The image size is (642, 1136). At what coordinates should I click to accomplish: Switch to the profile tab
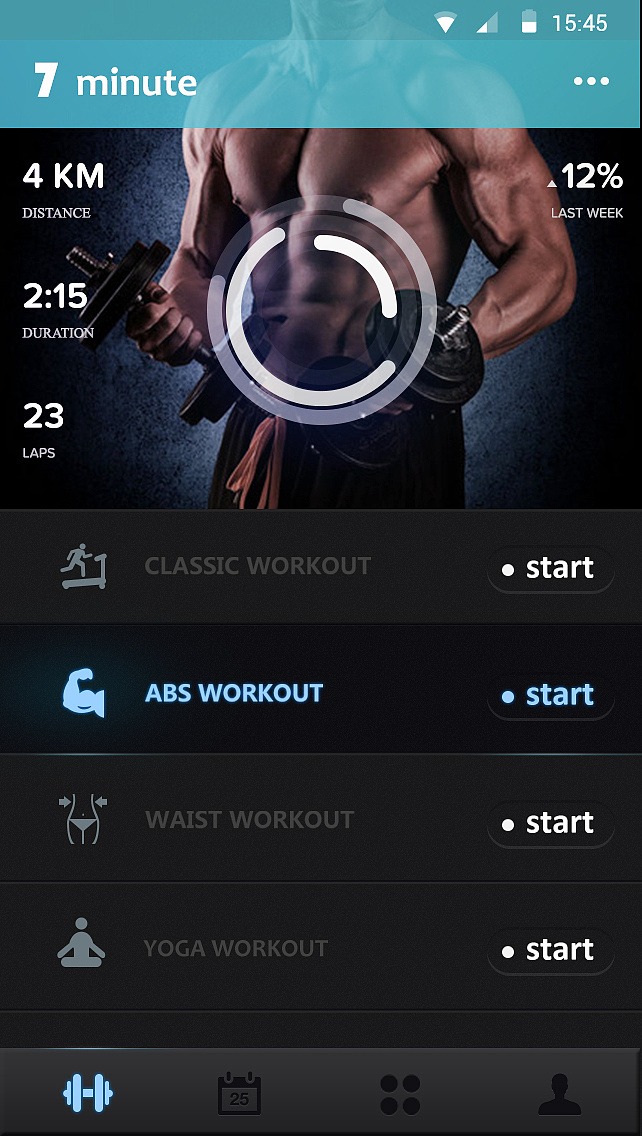[x=559, y=1094]
